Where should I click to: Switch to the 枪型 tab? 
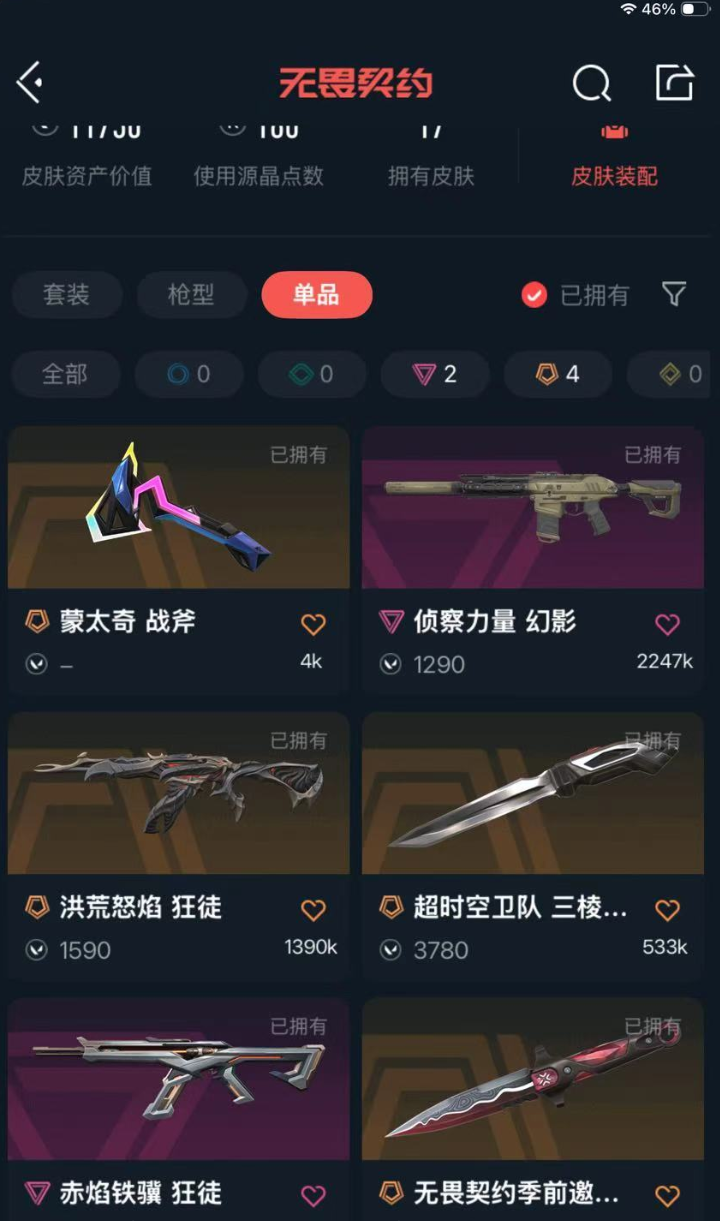[x=191, y=295]
